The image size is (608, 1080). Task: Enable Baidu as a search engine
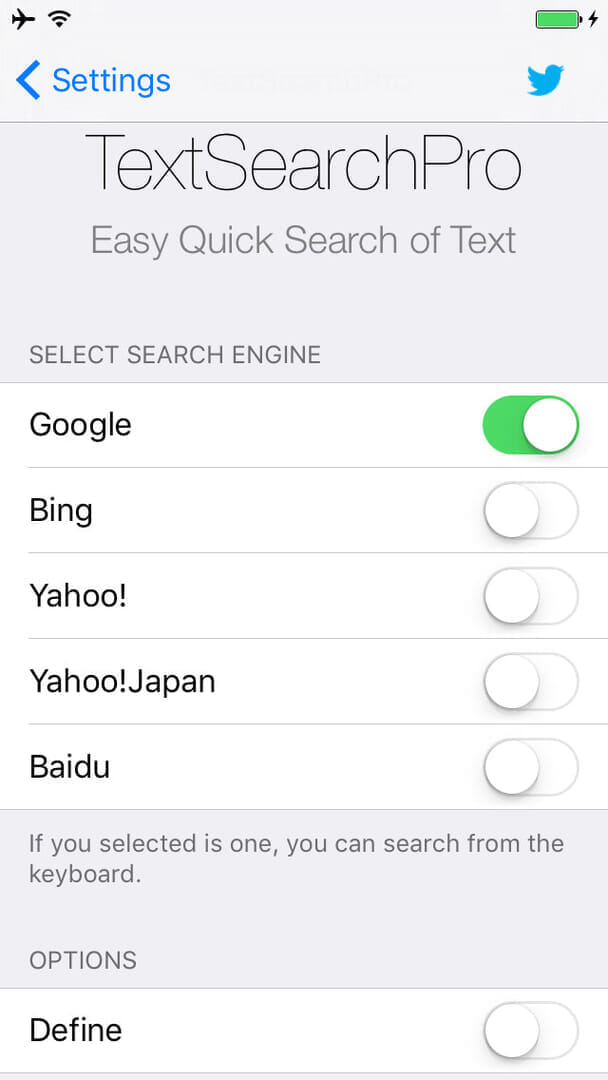[530, 768]
